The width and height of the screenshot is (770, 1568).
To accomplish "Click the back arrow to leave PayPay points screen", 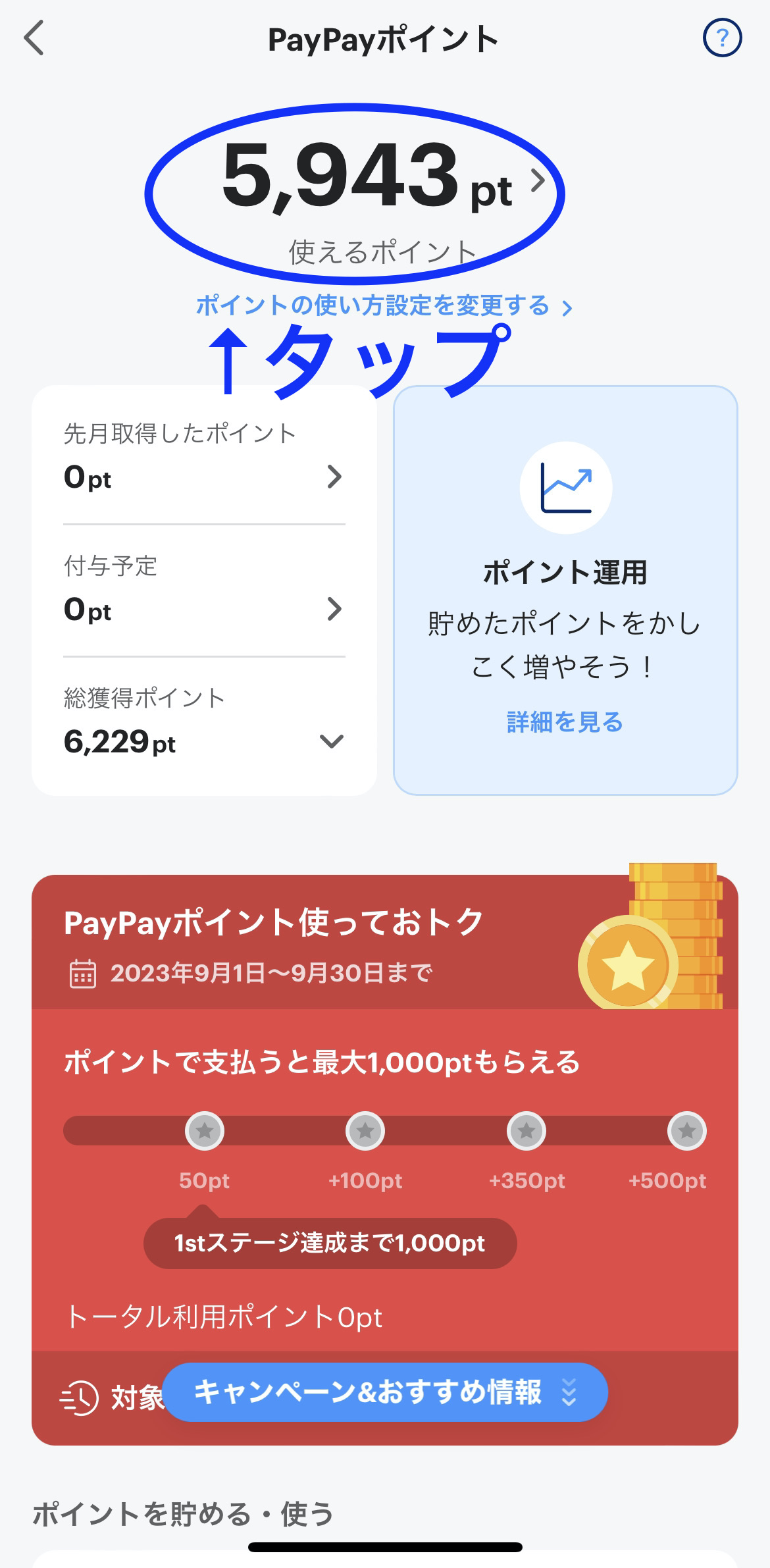I will (34, 39).
